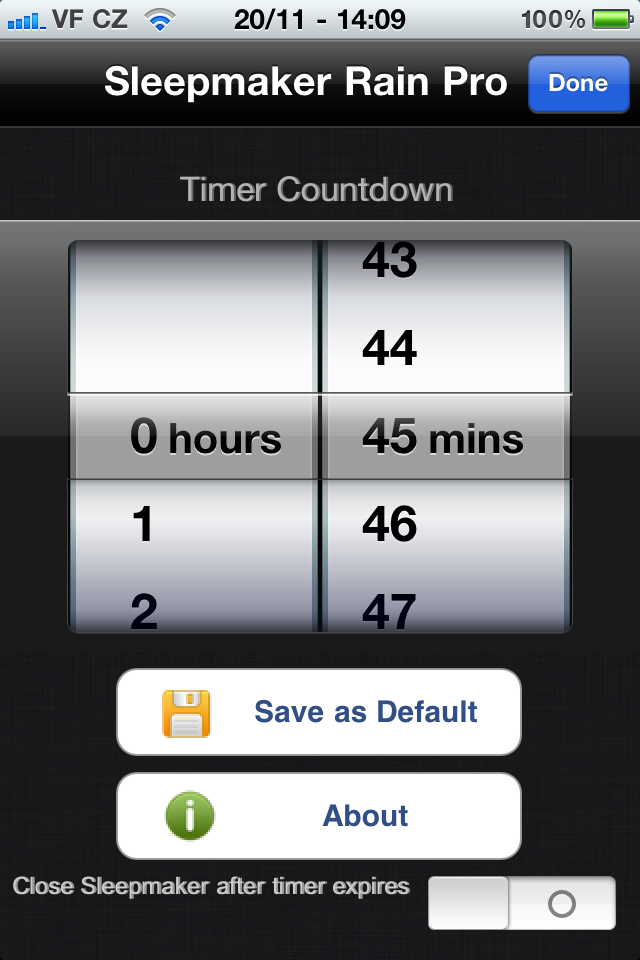This screenshot has width=640, height=960.
Task: Select 1 in the hours wheel
Action: pos(144,525)
